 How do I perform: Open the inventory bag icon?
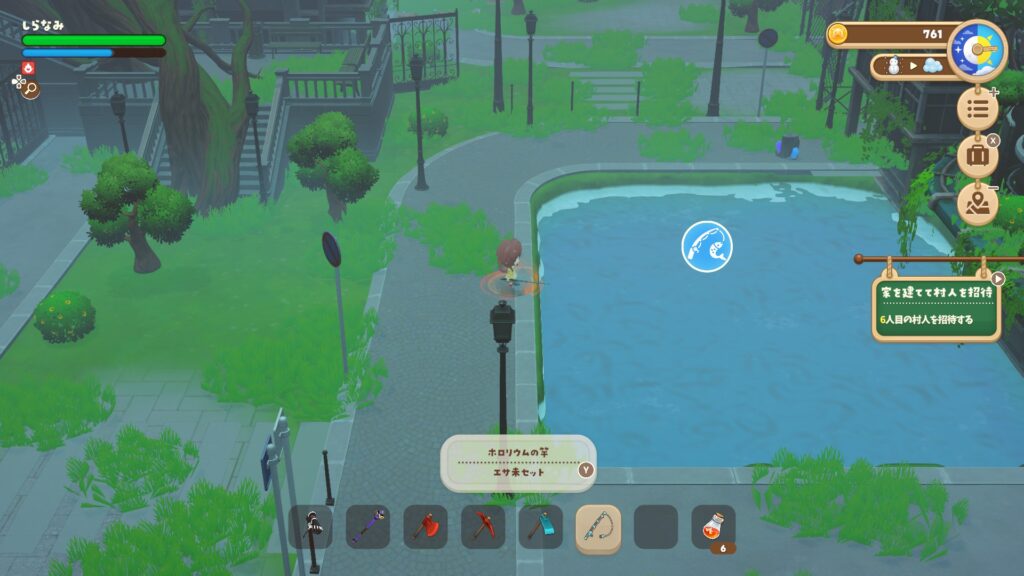click(977, 156)
